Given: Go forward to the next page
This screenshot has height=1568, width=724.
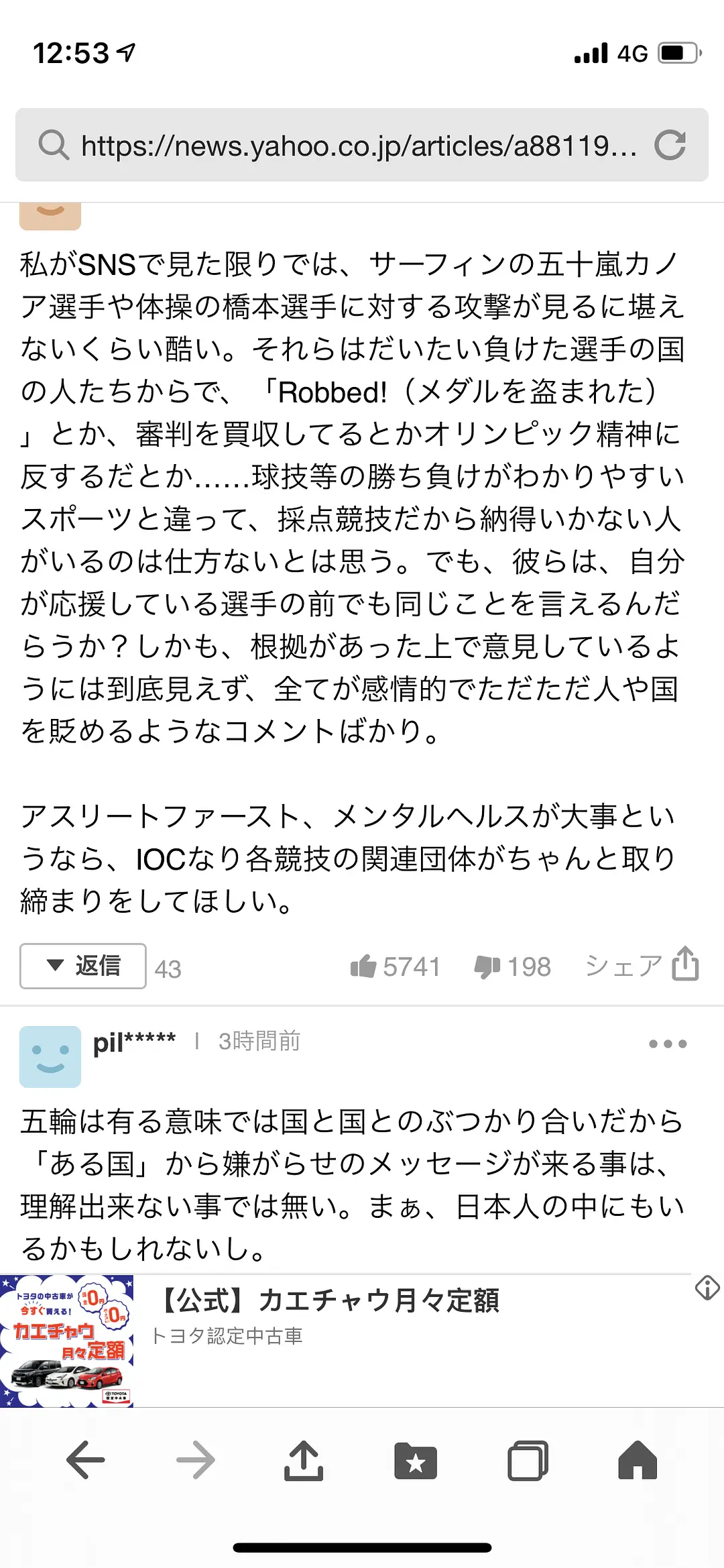Looking at the screenshot, I should (x=195, y=1459).
